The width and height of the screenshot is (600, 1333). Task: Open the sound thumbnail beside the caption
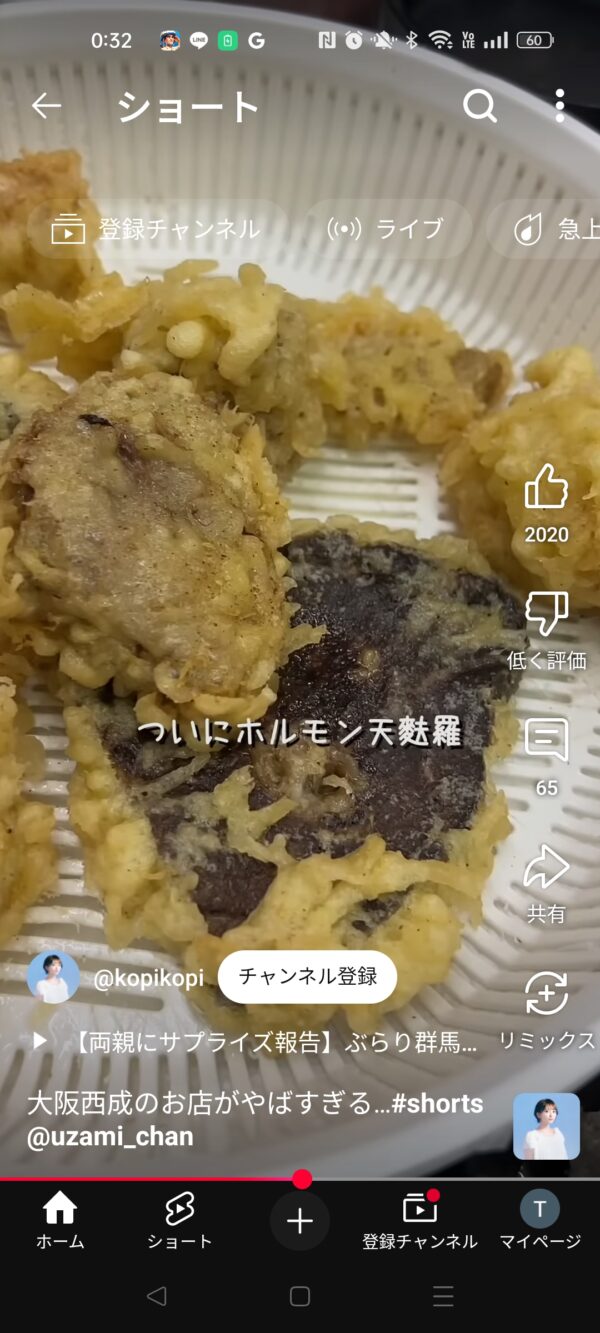[546, 1126]
